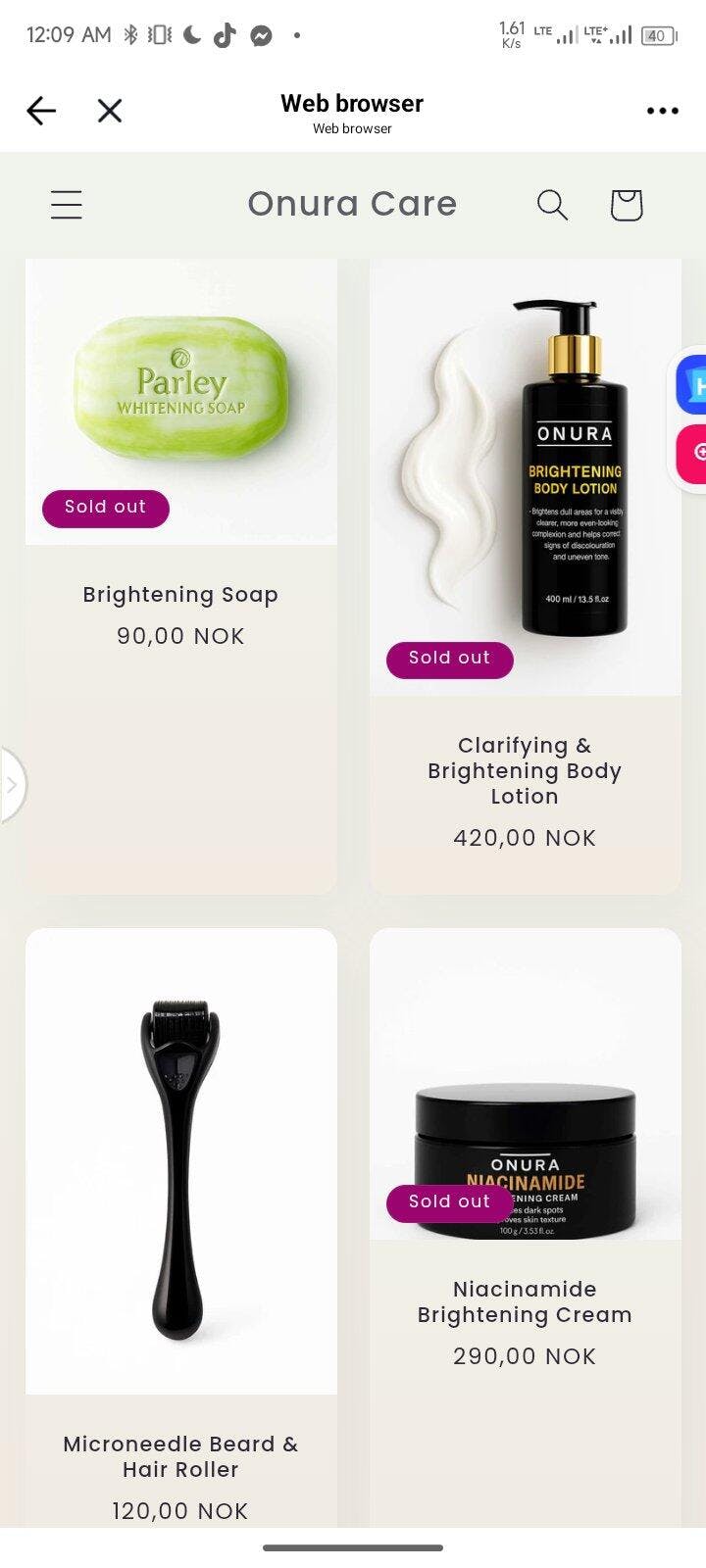Viewport: 706px width, 1568px height.
Task: Search the Onura Care store
Action: (552, 205)
